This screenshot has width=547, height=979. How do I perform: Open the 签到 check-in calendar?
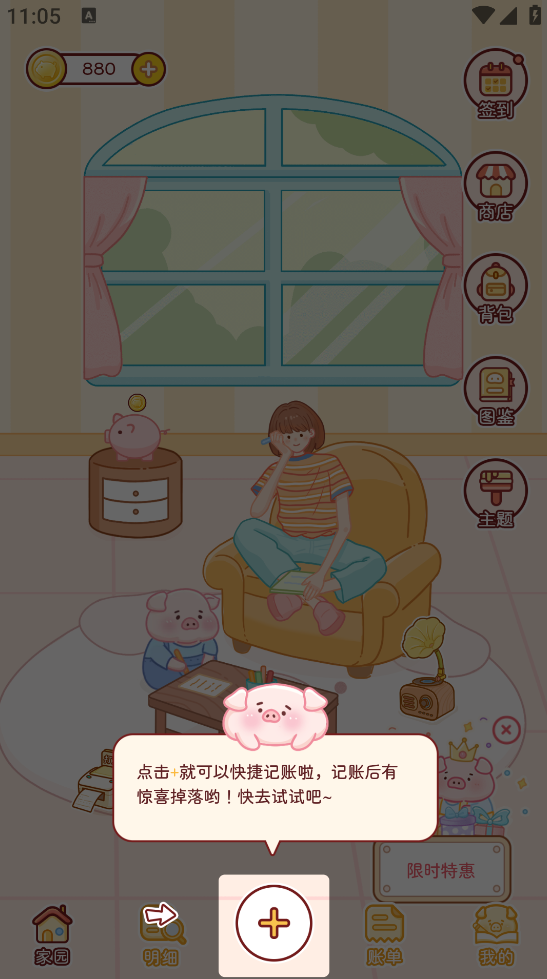tap(496, 84)
